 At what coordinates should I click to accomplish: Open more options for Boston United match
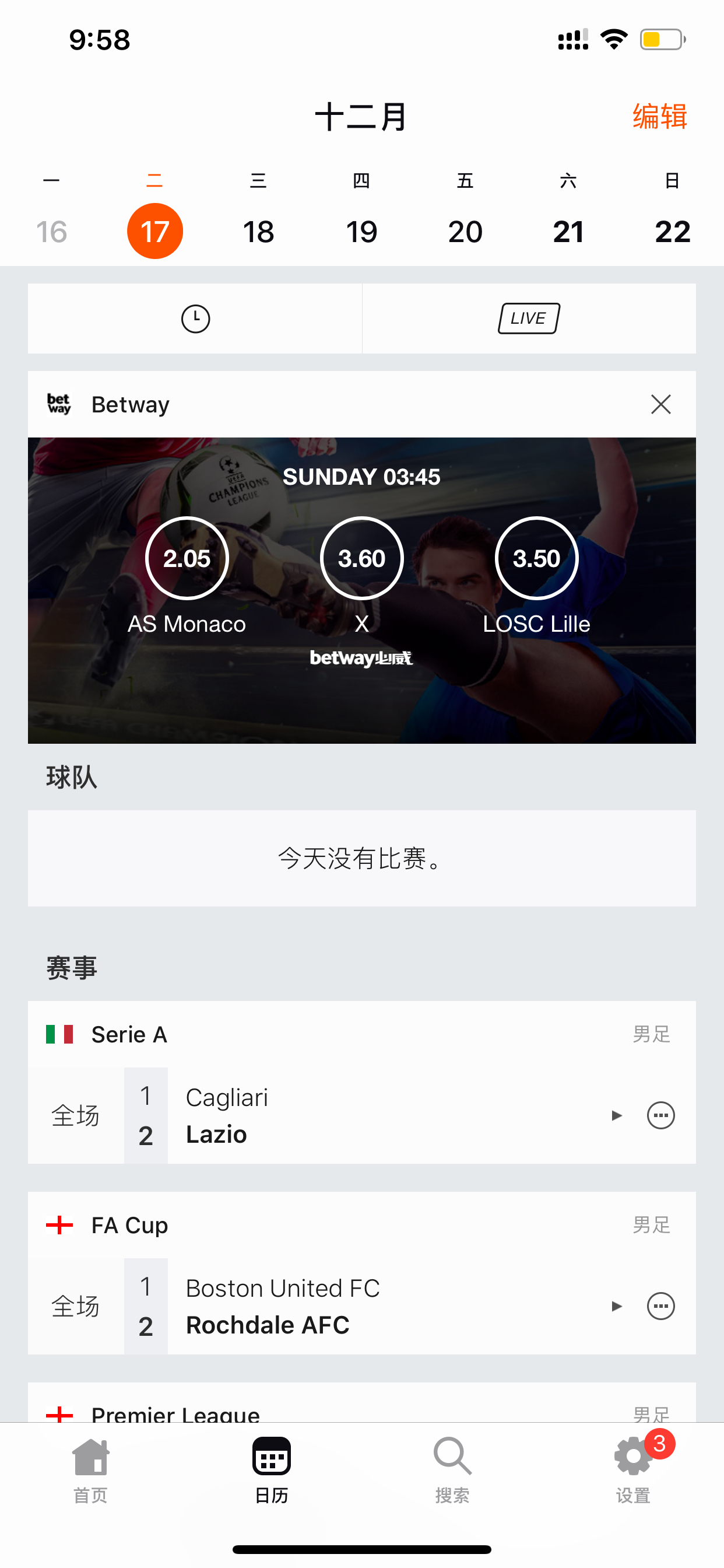coord(660,1306)
